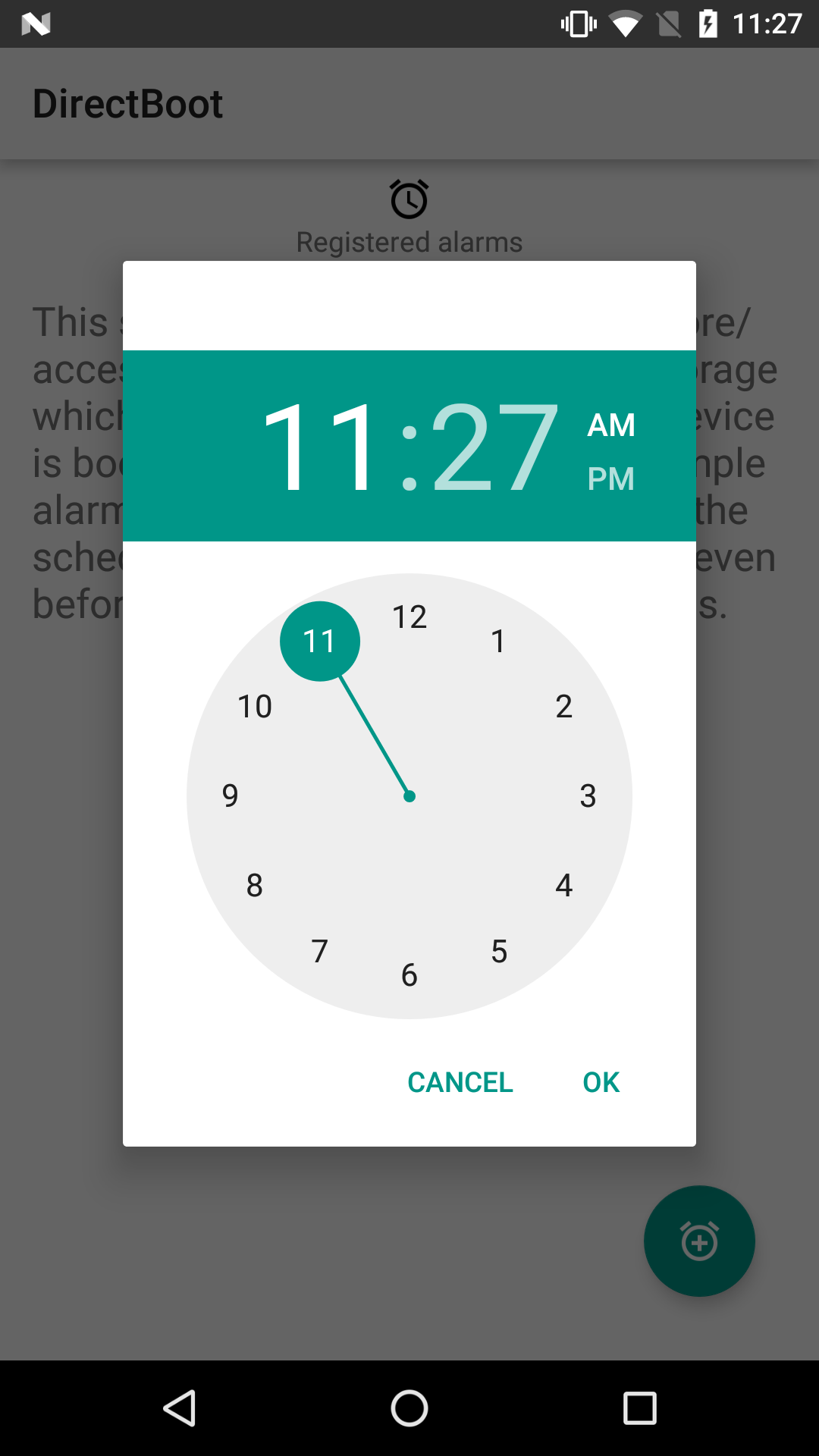Screen dimensions: 819x1456
Task: Set hour to 12 on the clock
Action: pos(409,617)
